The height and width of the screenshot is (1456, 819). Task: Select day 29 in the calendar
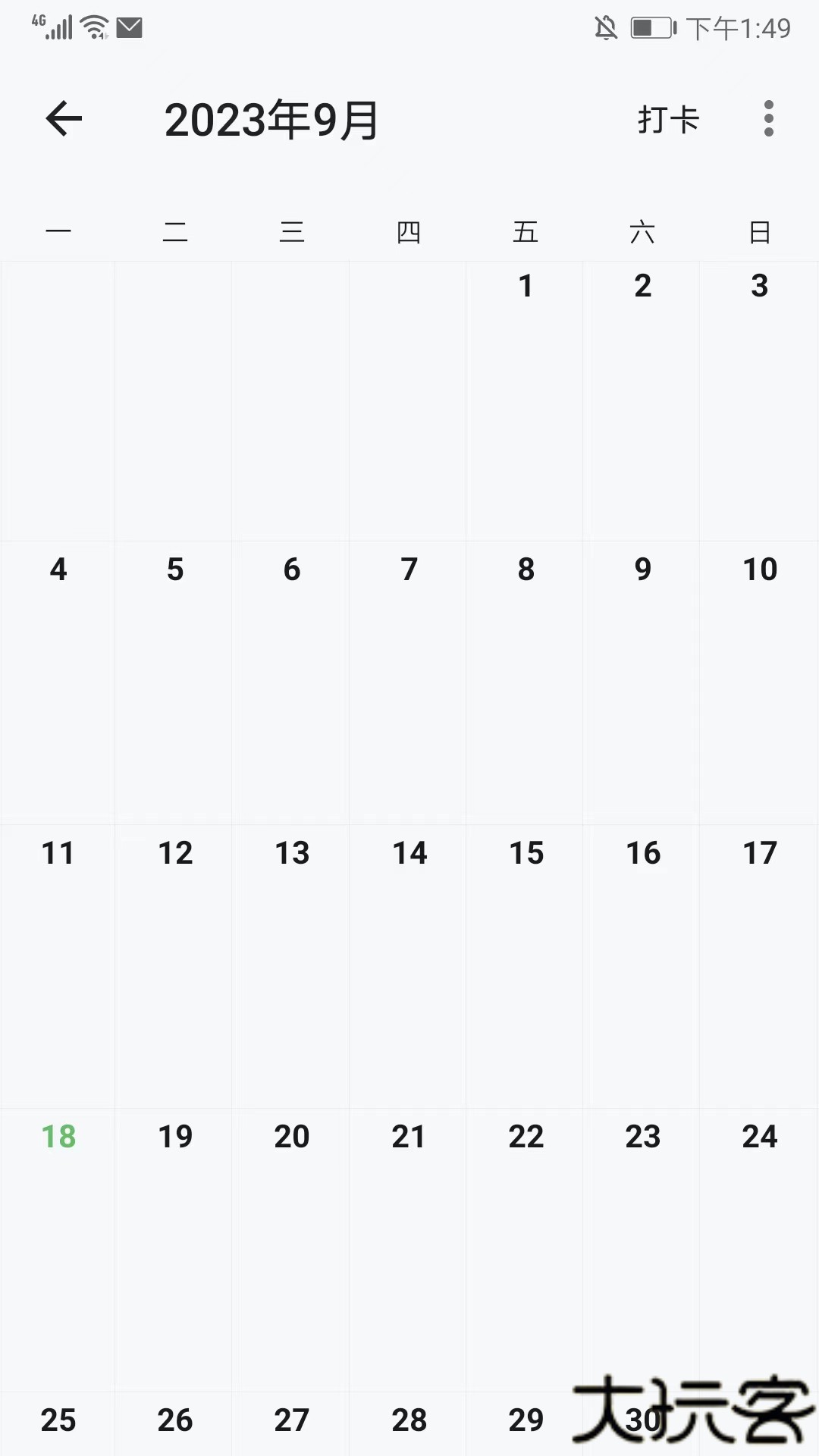[x=526, y=1420]
